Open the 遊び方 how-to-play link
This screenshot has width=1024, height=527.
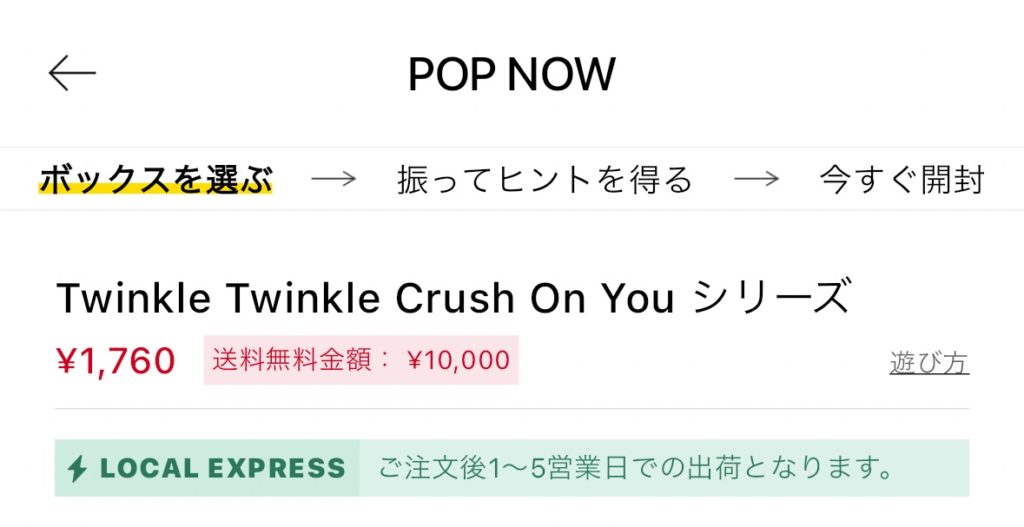pyautogui.click(x=928, y=362)
